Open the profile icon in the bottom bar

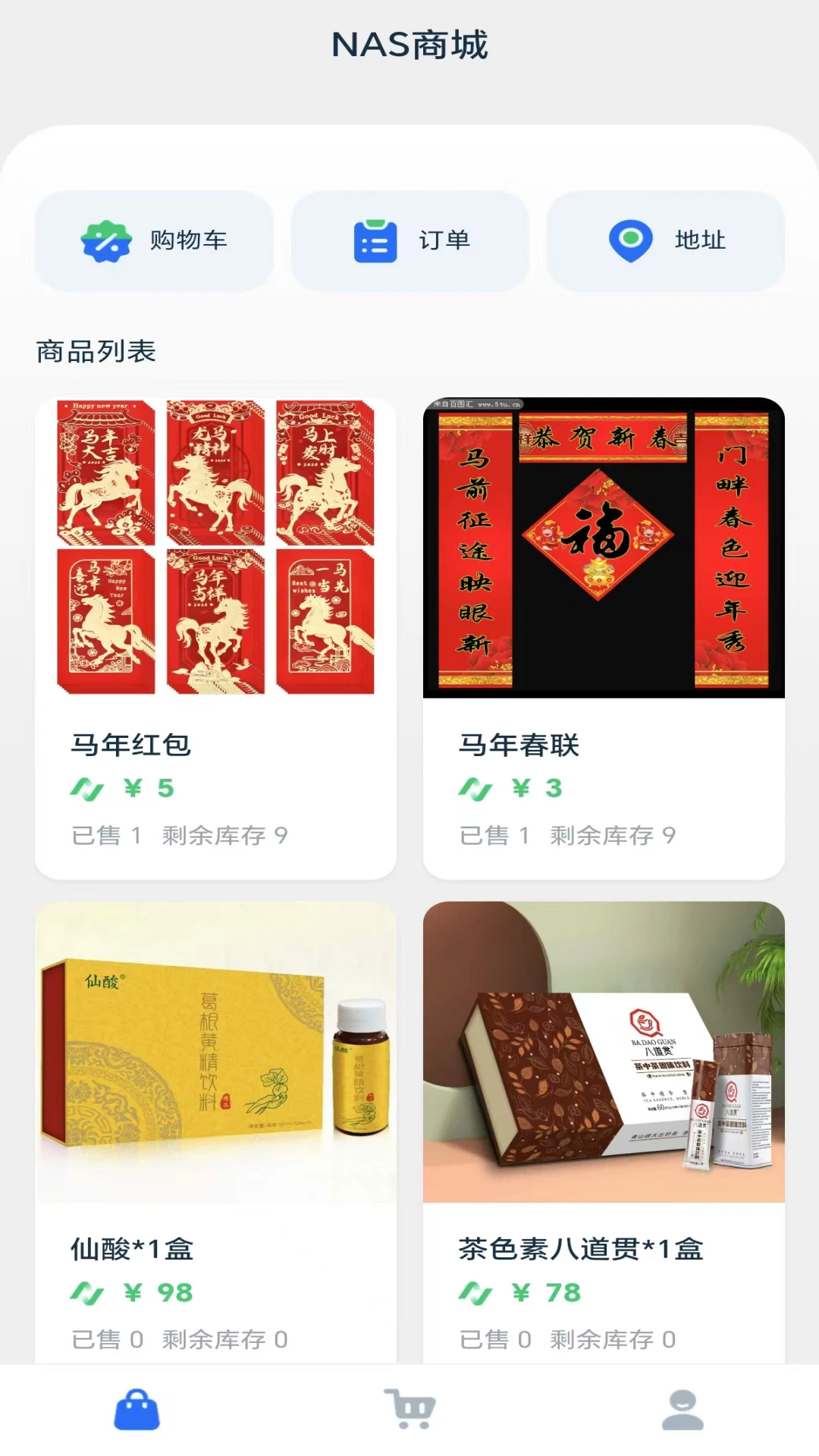point(682,1407)
